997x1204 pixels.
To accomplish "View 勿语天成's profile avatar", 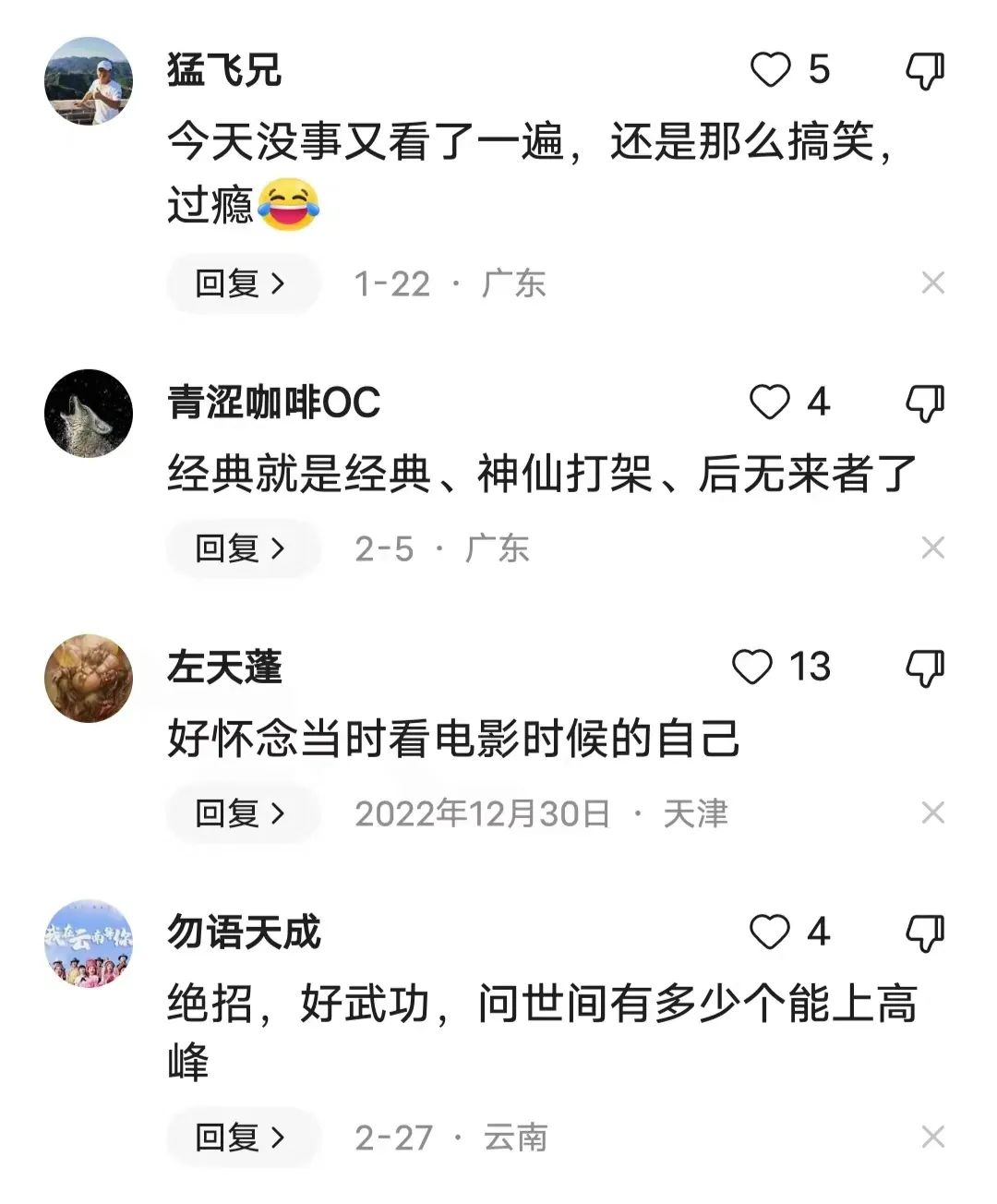I will coord(89,944).
